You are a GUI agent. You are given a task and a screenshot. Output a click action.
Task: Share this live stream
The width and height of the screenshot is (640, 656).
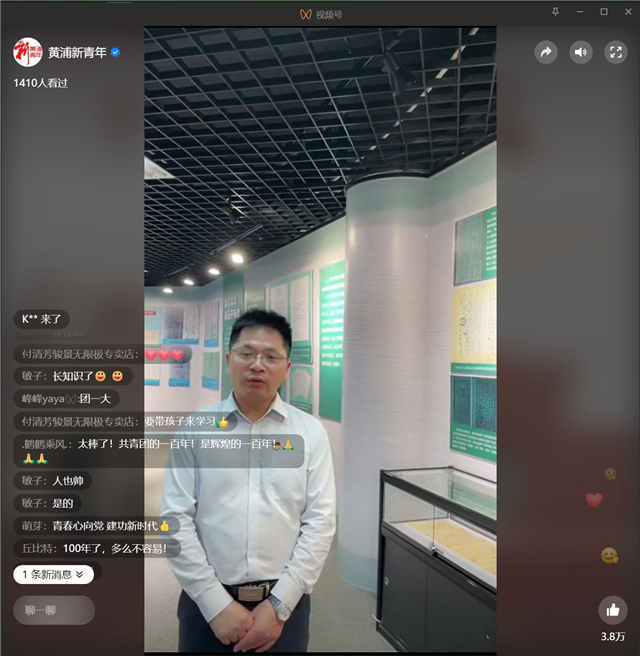tap(546, 52)
